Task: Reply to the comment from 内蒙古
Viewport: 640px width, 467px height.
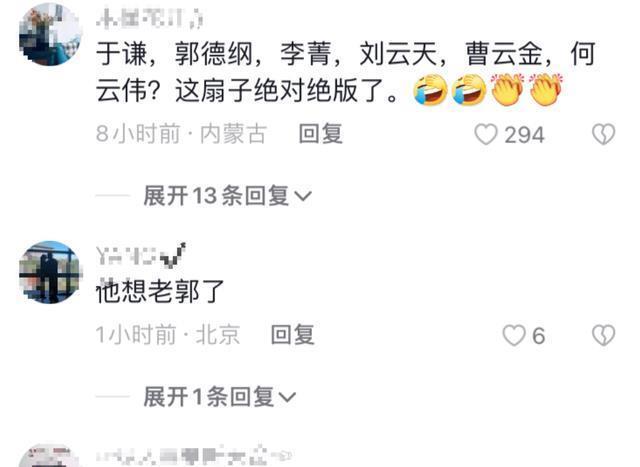Action: tap(321, 134)
